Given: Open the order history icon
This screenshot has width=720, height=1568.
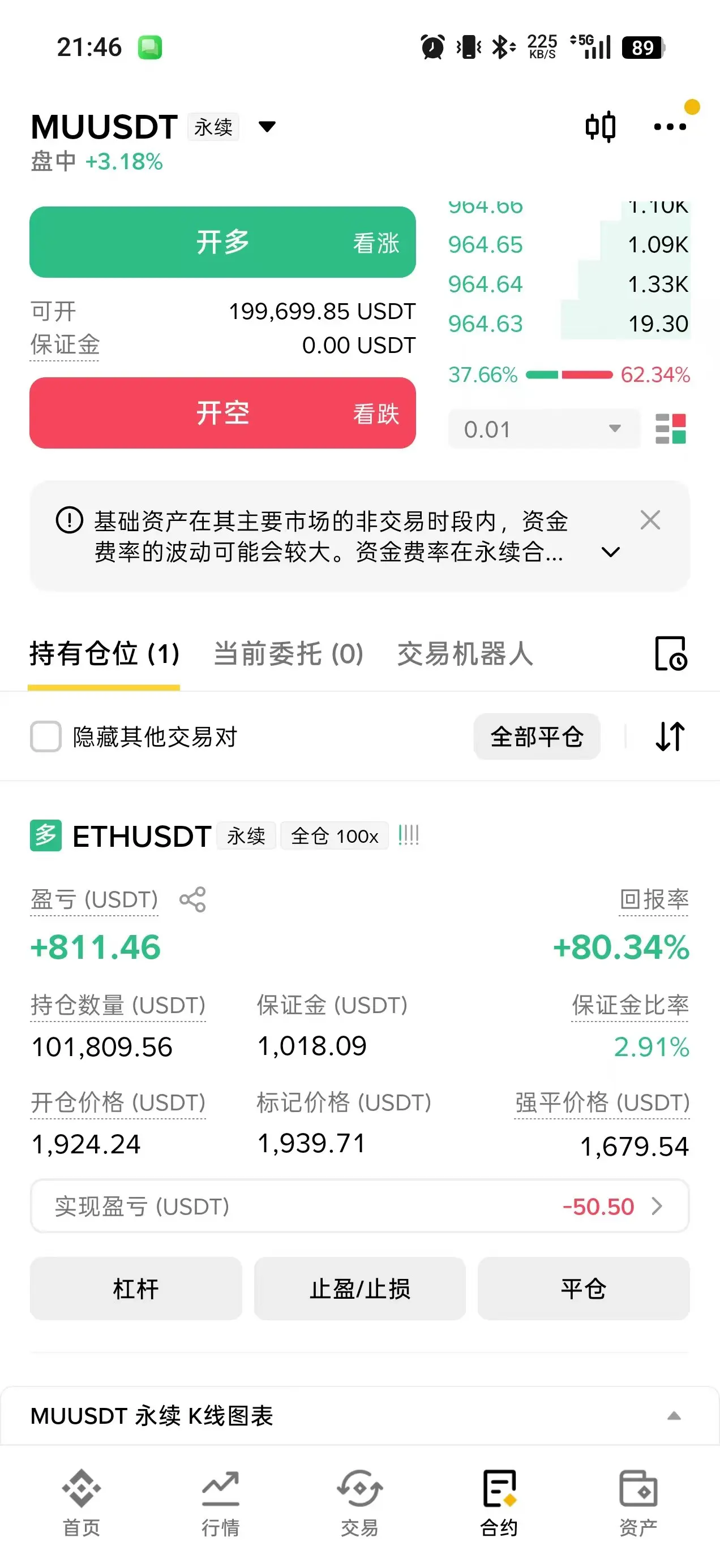Looking at the screenshot, I should point(670,654).
